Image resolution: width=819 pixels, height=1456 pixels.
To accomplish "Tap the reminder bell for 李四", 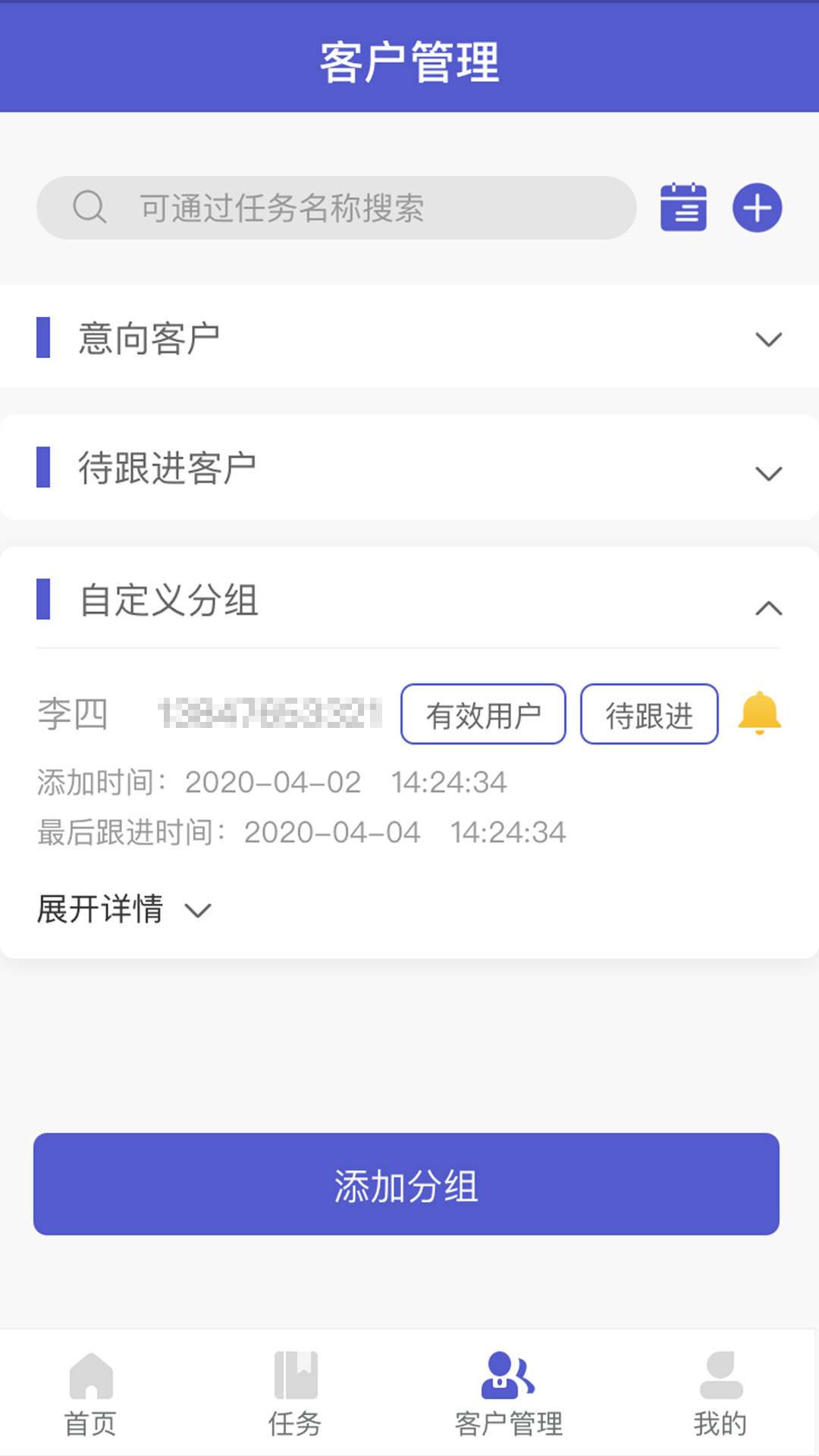I will click(x=759, y=713).
